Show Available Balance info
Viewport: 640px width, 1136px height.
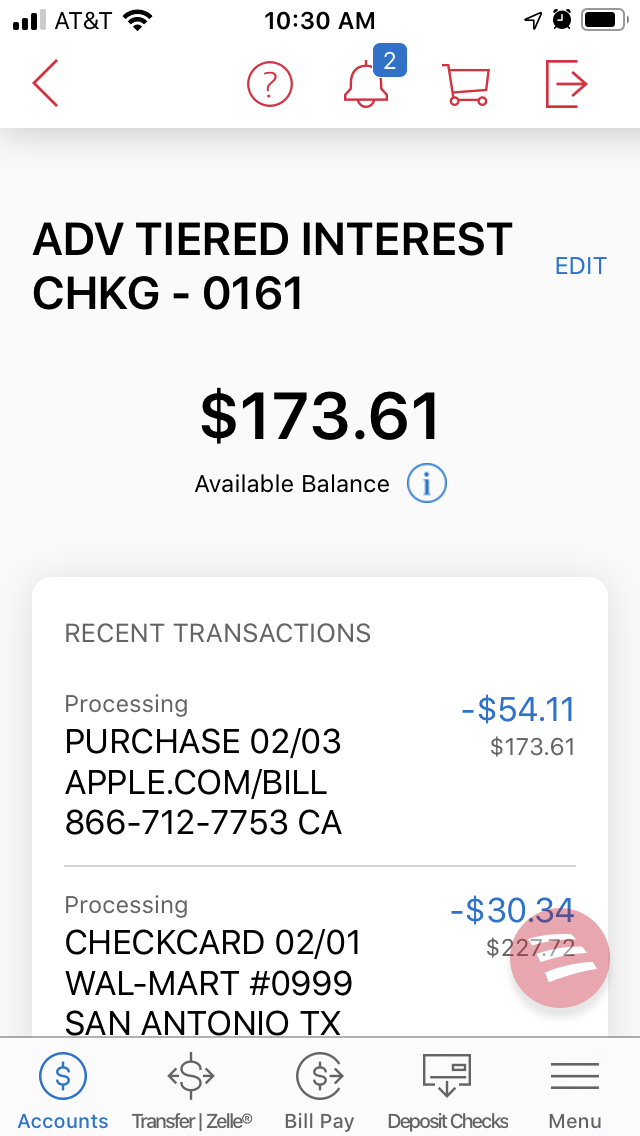click(x=427, y=484)
